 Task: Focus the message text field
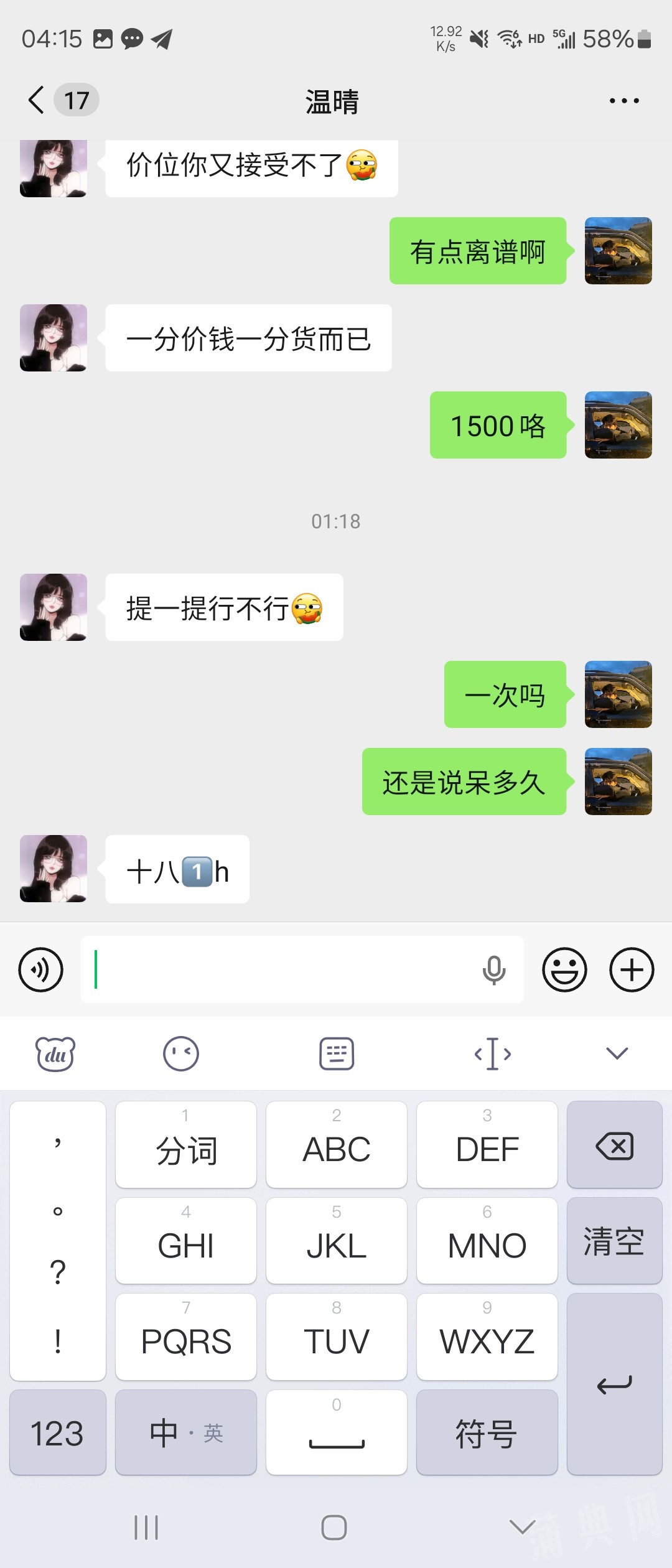280,969
